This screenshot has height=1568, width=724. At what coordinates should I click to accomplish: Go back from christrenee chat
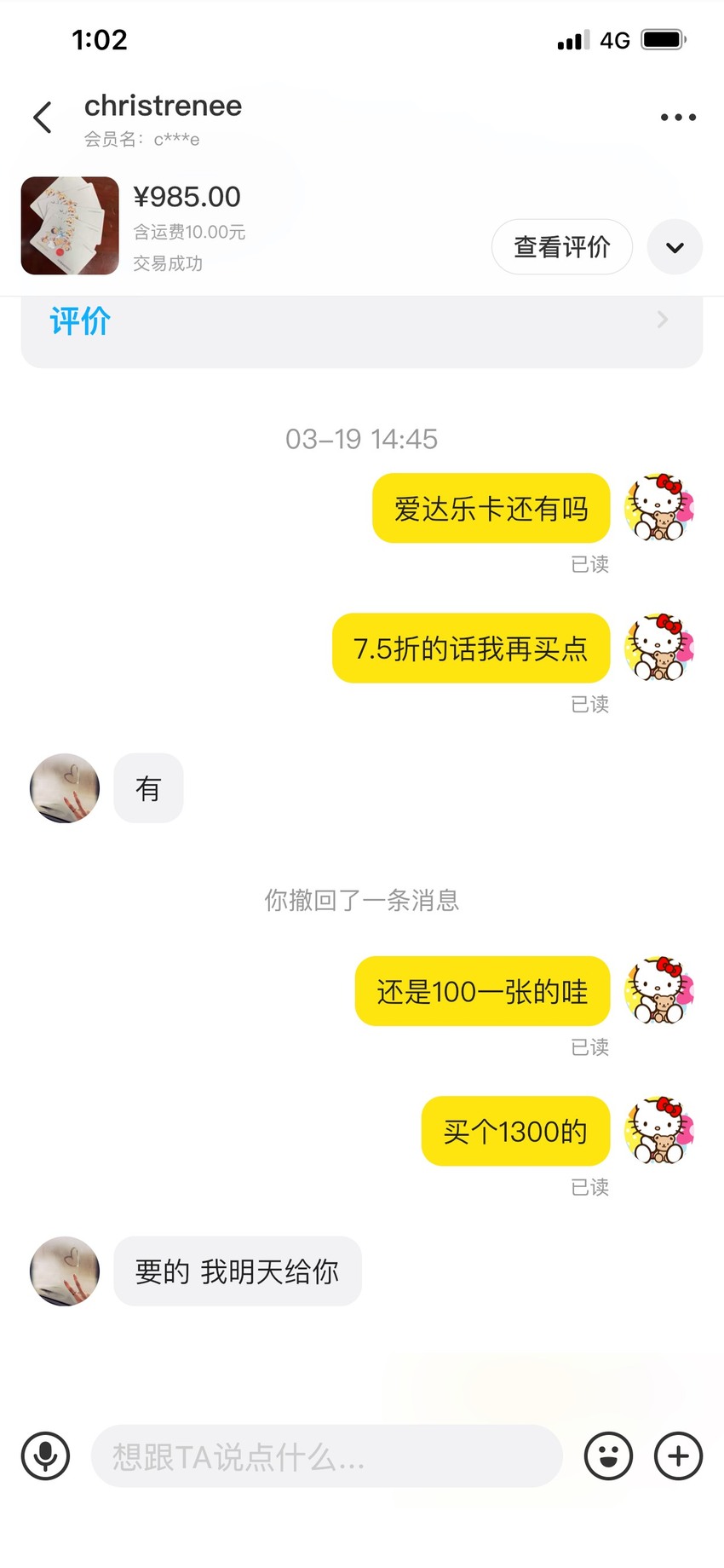pos(43,118)
